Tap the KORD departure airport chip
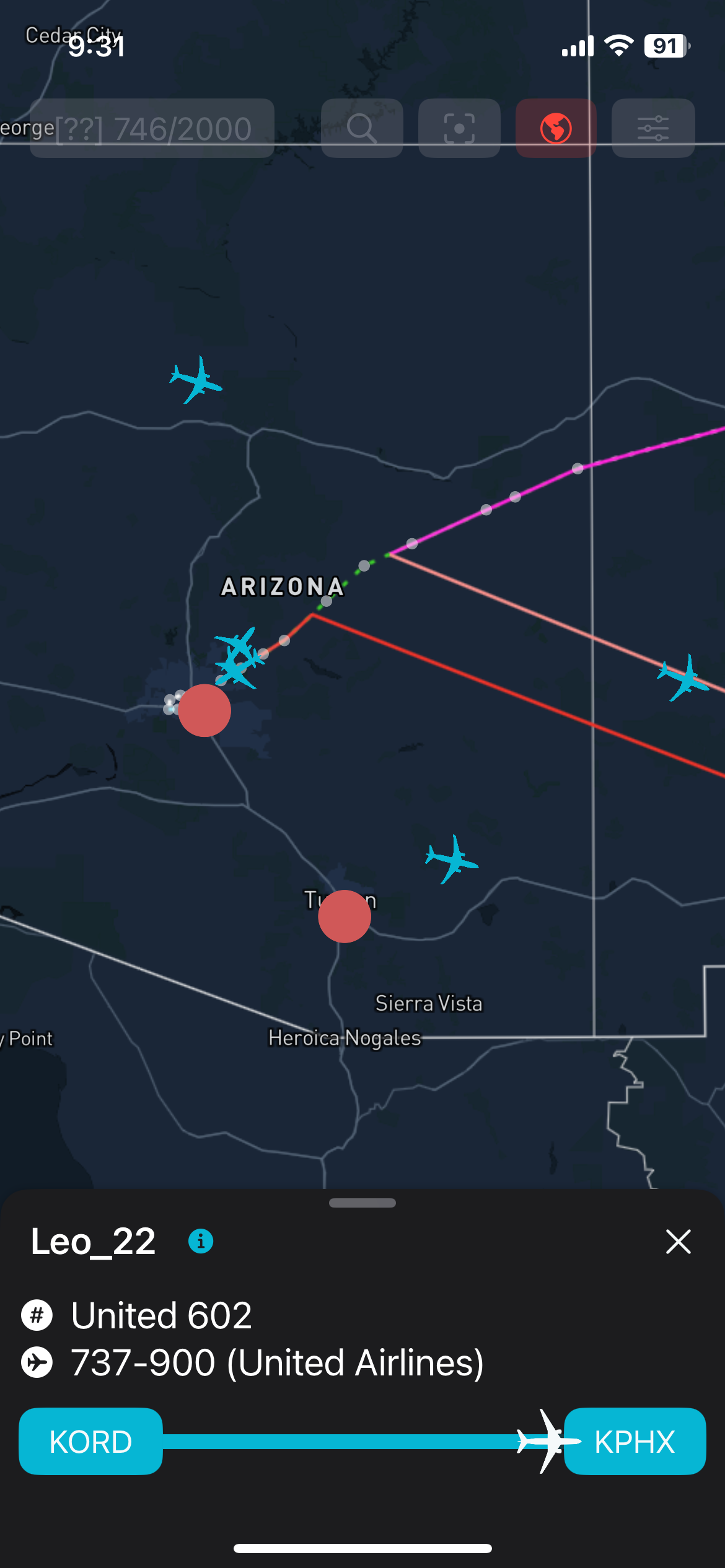 click(90, 1441)
